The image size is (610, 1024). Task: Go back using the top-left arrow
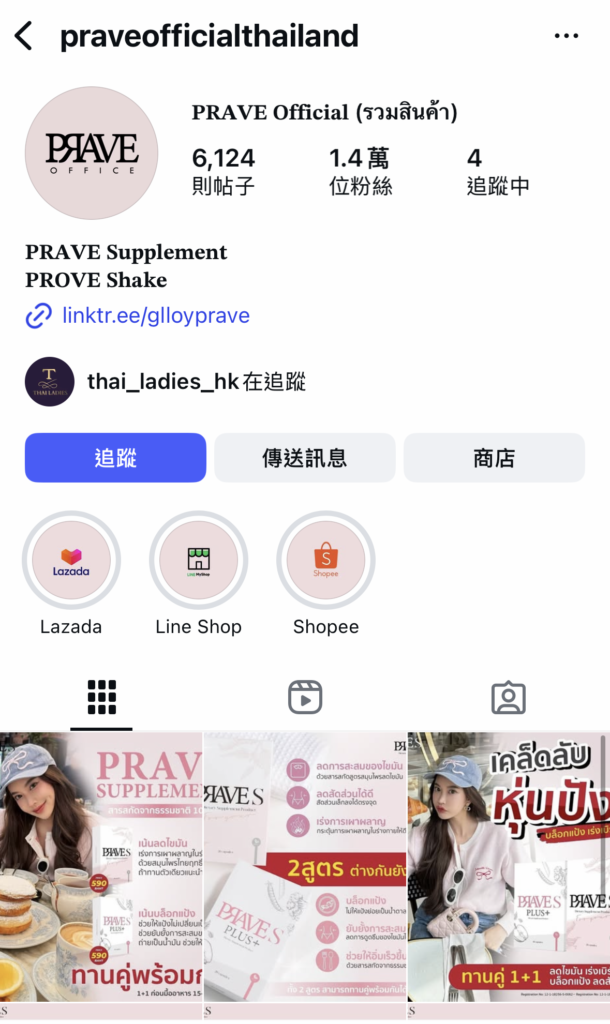(x=24, y=37)
